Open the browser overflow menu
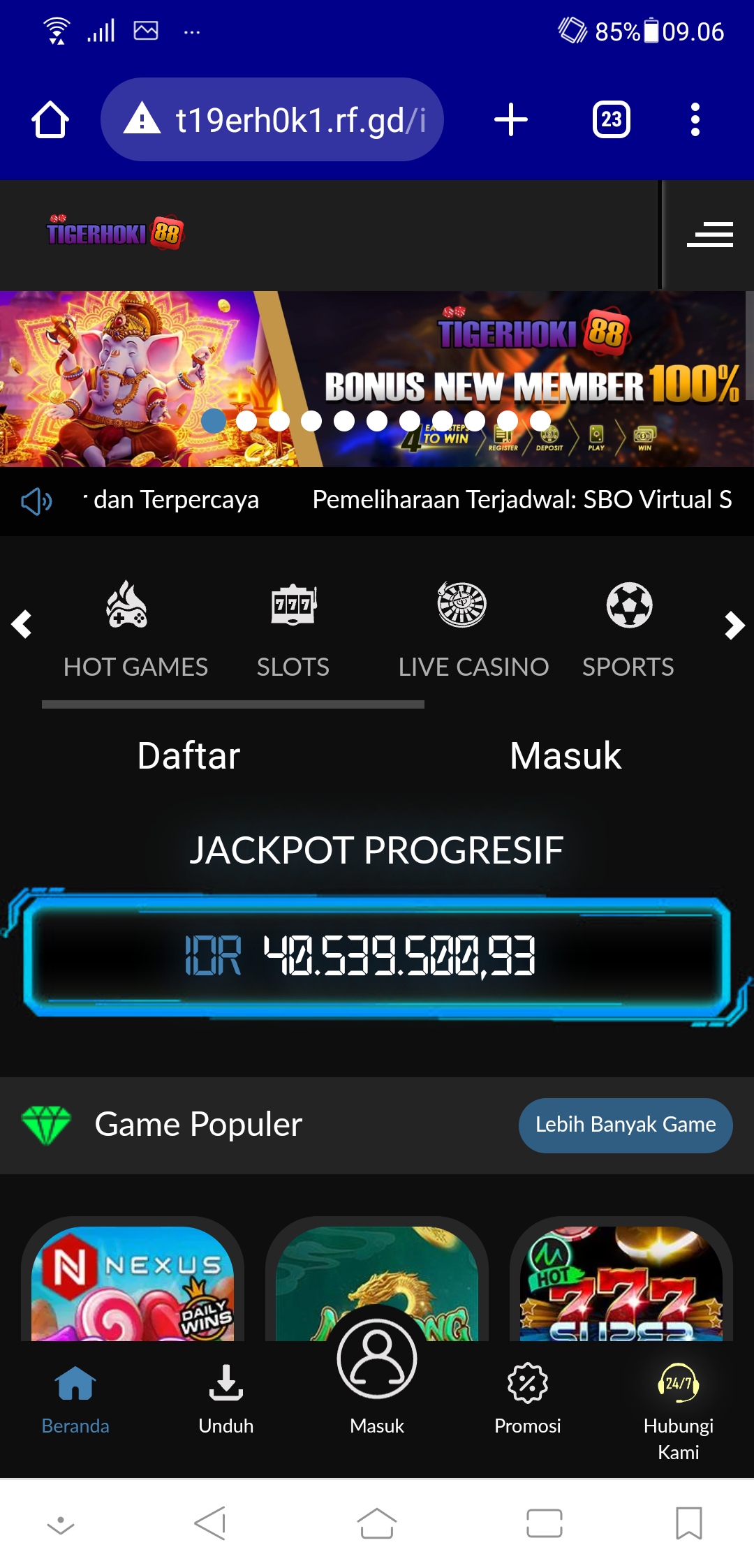Image resolution: width=754 pixels, height=1568 pixels. (x=695, y=119)
